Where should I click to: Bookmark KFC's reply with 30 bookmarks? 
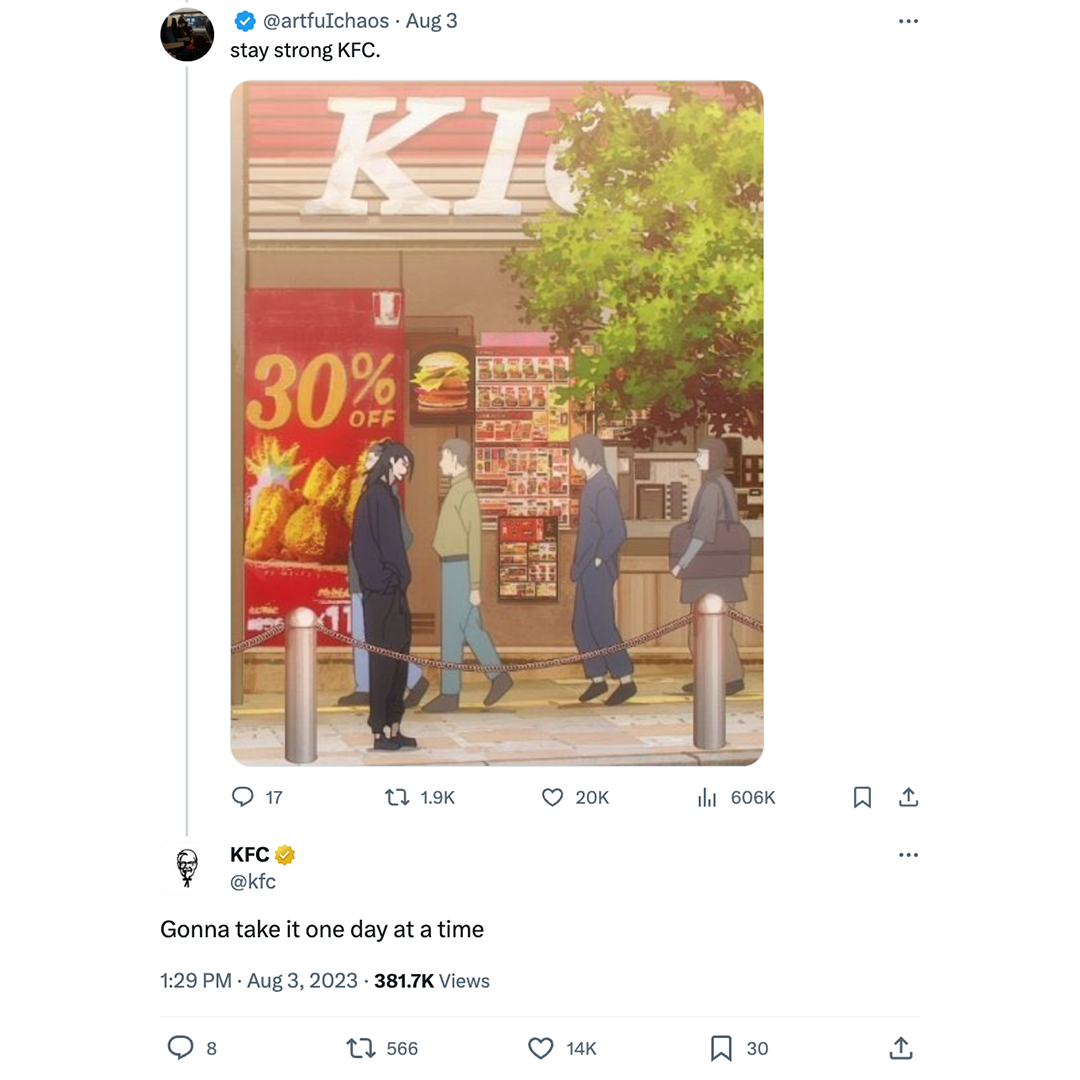tap(721, 1047)
